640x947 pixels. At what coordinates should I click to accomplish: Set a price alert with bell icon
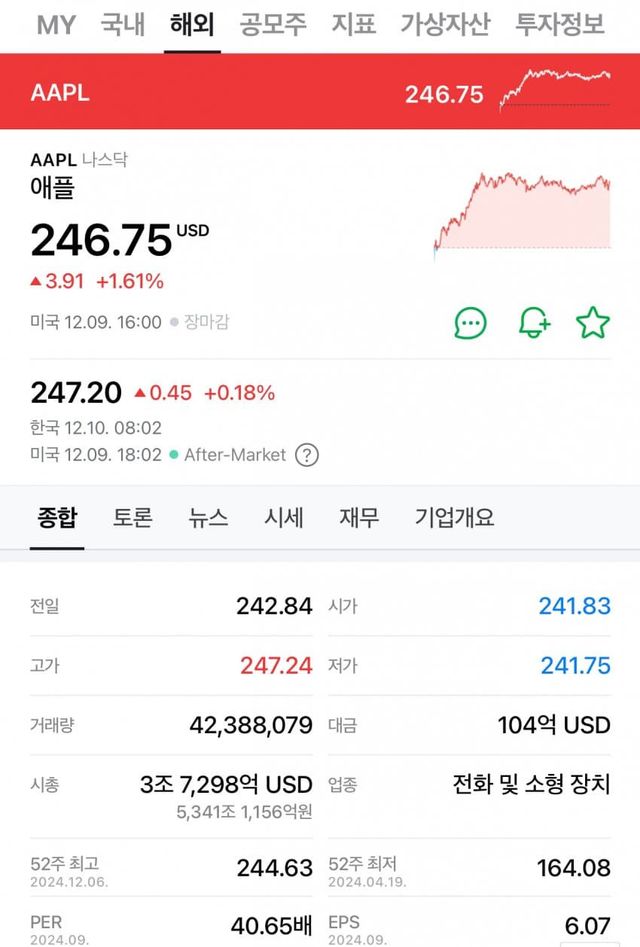pos(533,322)
